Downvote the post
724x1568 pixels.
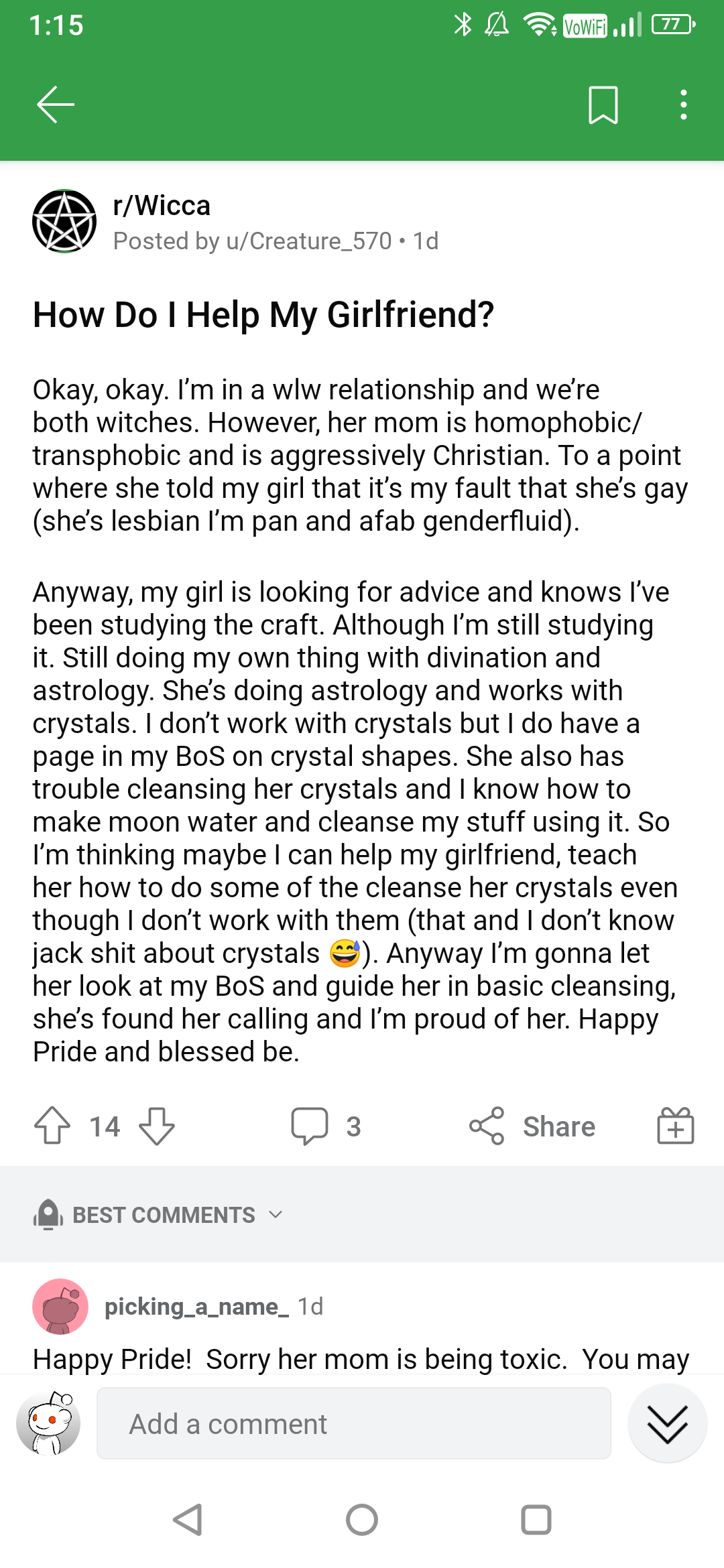coord(157,1126)
